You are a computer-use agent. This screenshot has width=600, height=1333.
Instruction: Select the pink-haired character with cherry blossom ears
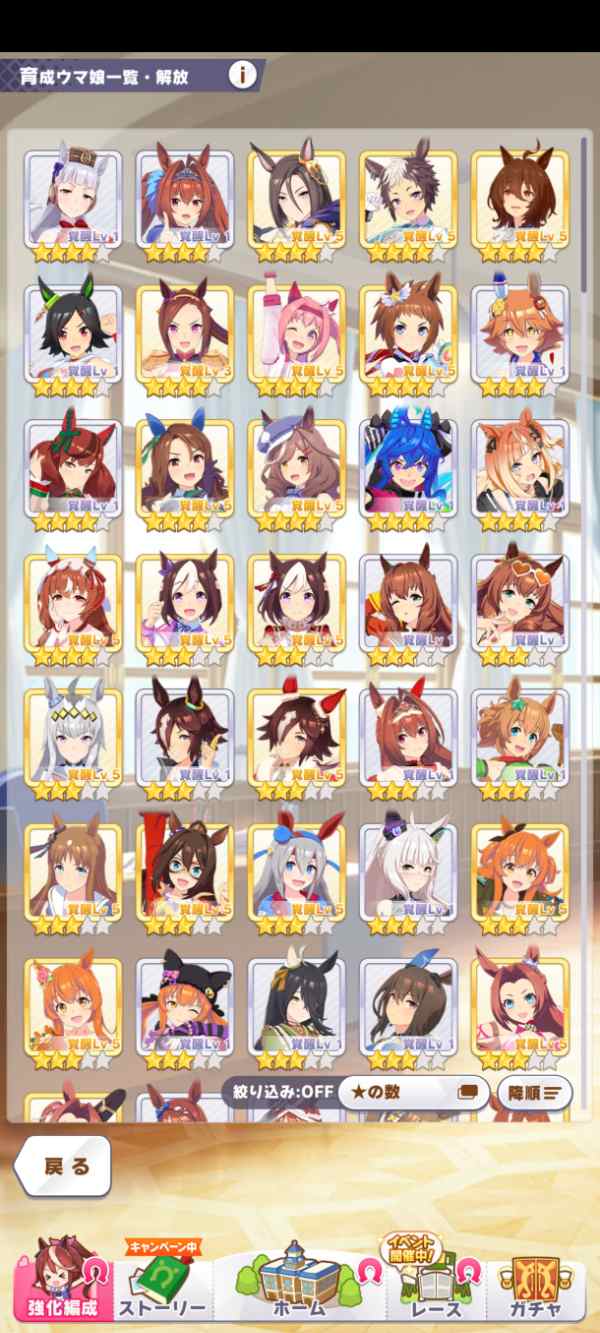point(296,334)
